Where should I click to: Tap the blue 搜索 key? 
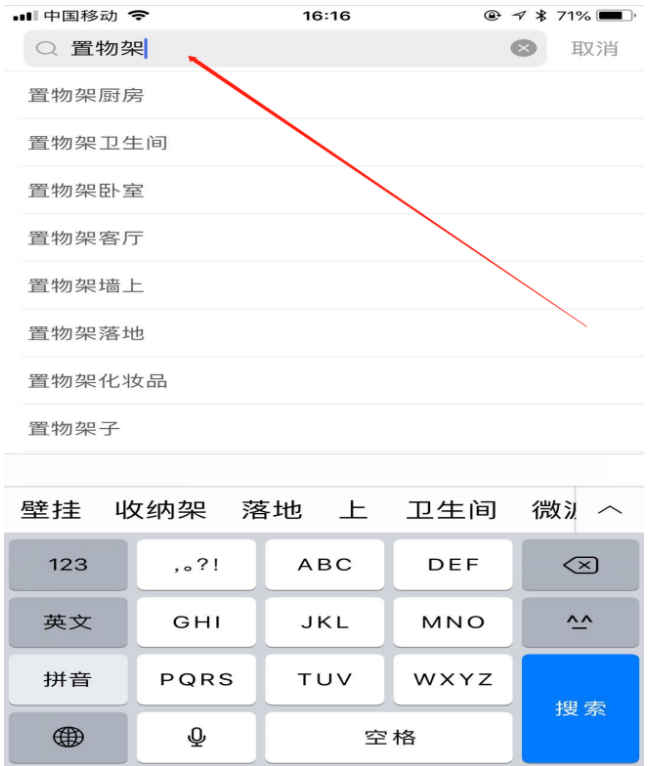pyautogui.click(x=580, y=708)
